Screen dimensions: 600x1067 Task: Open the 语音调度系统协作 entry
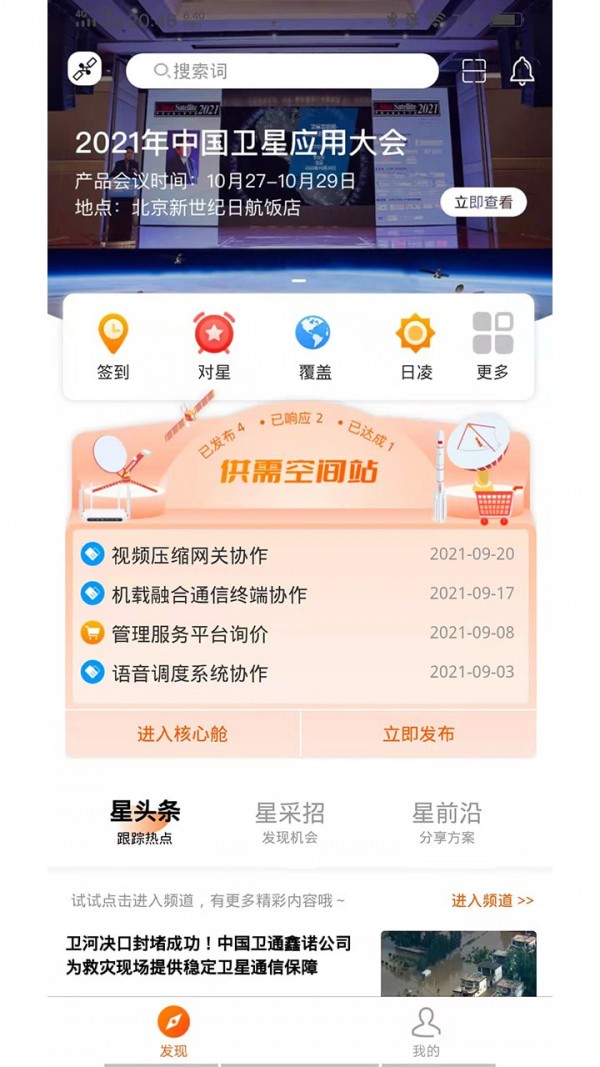pyautogui.click(x=190, y=673)
